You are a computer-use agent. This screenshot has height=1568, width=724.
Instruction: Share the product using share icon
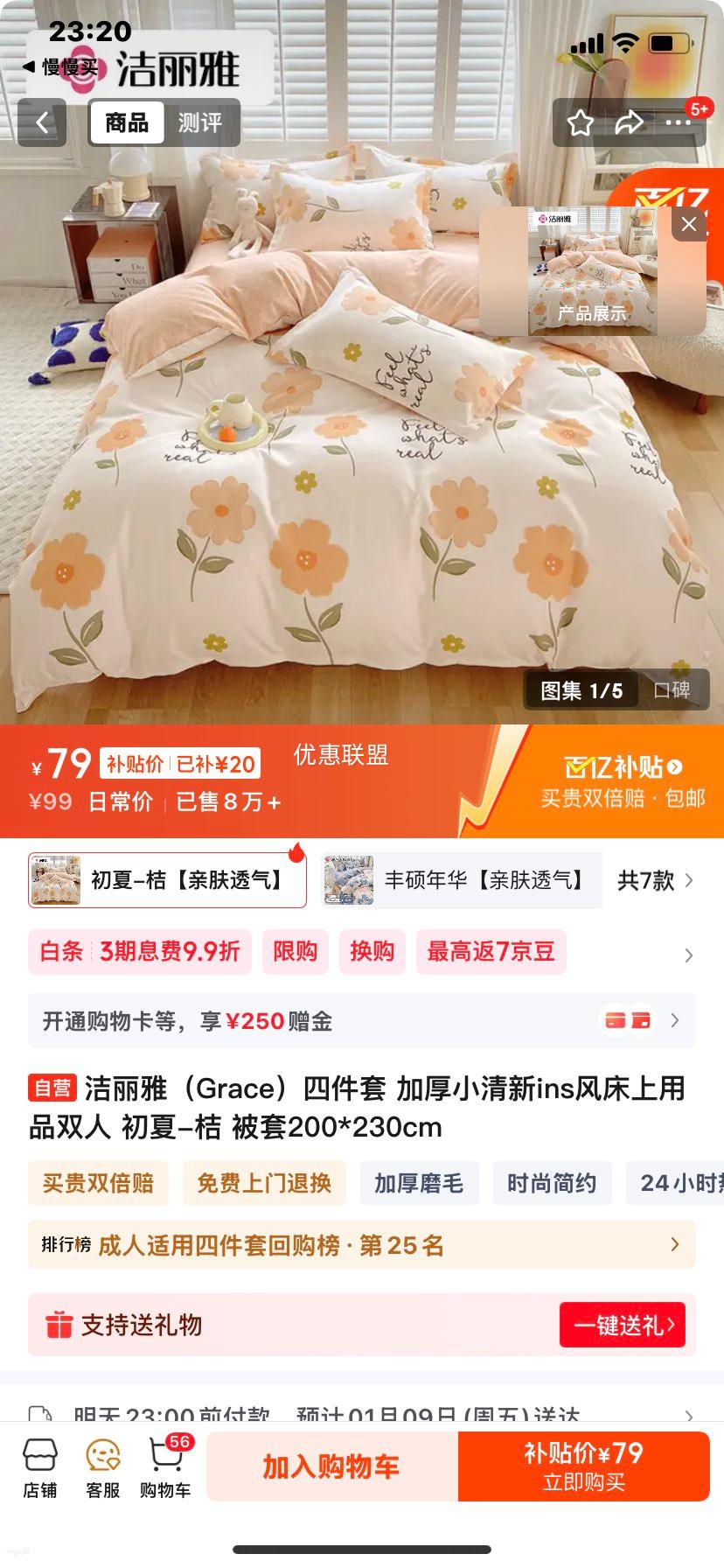coord(628,123)
